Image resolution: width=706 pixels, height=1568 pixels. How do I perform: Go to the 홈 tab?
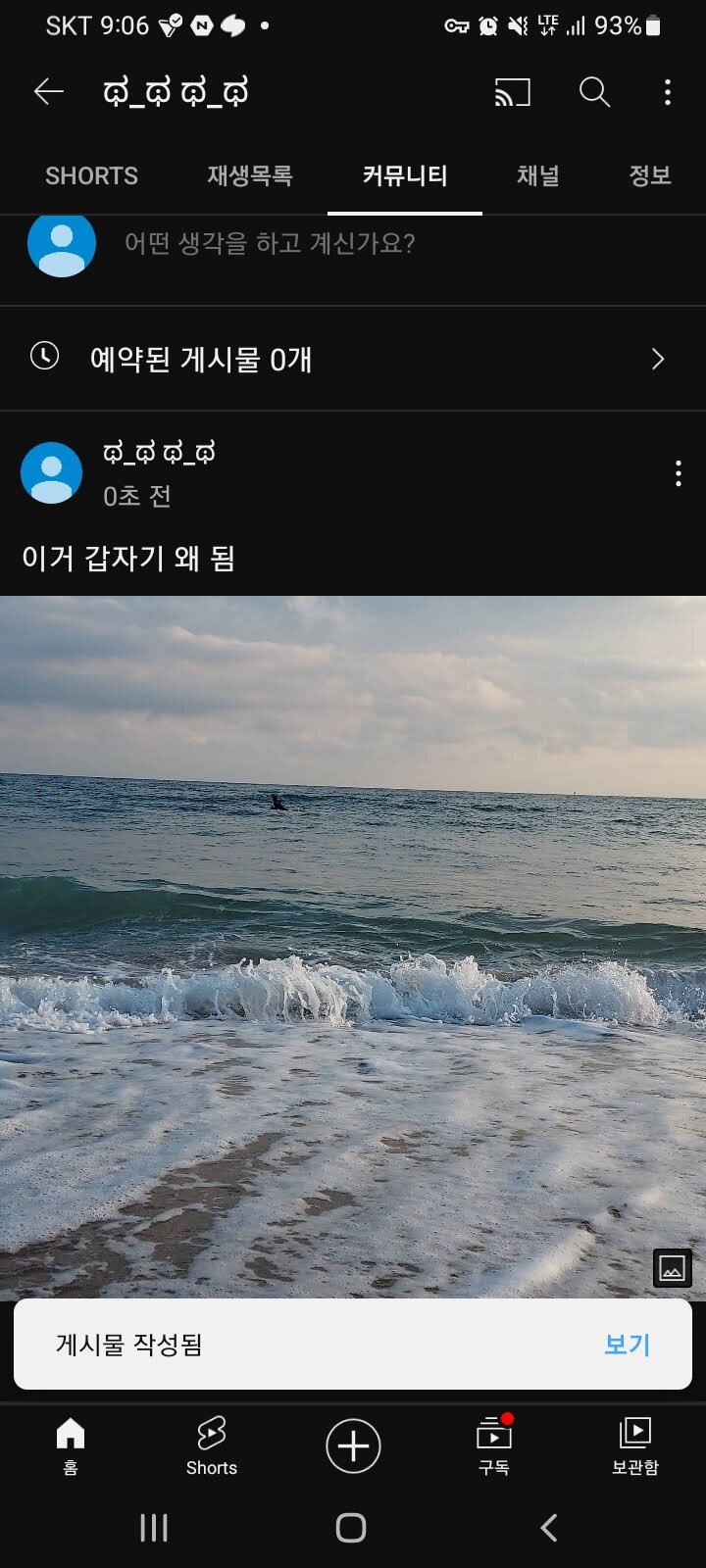coord(71,1445)
